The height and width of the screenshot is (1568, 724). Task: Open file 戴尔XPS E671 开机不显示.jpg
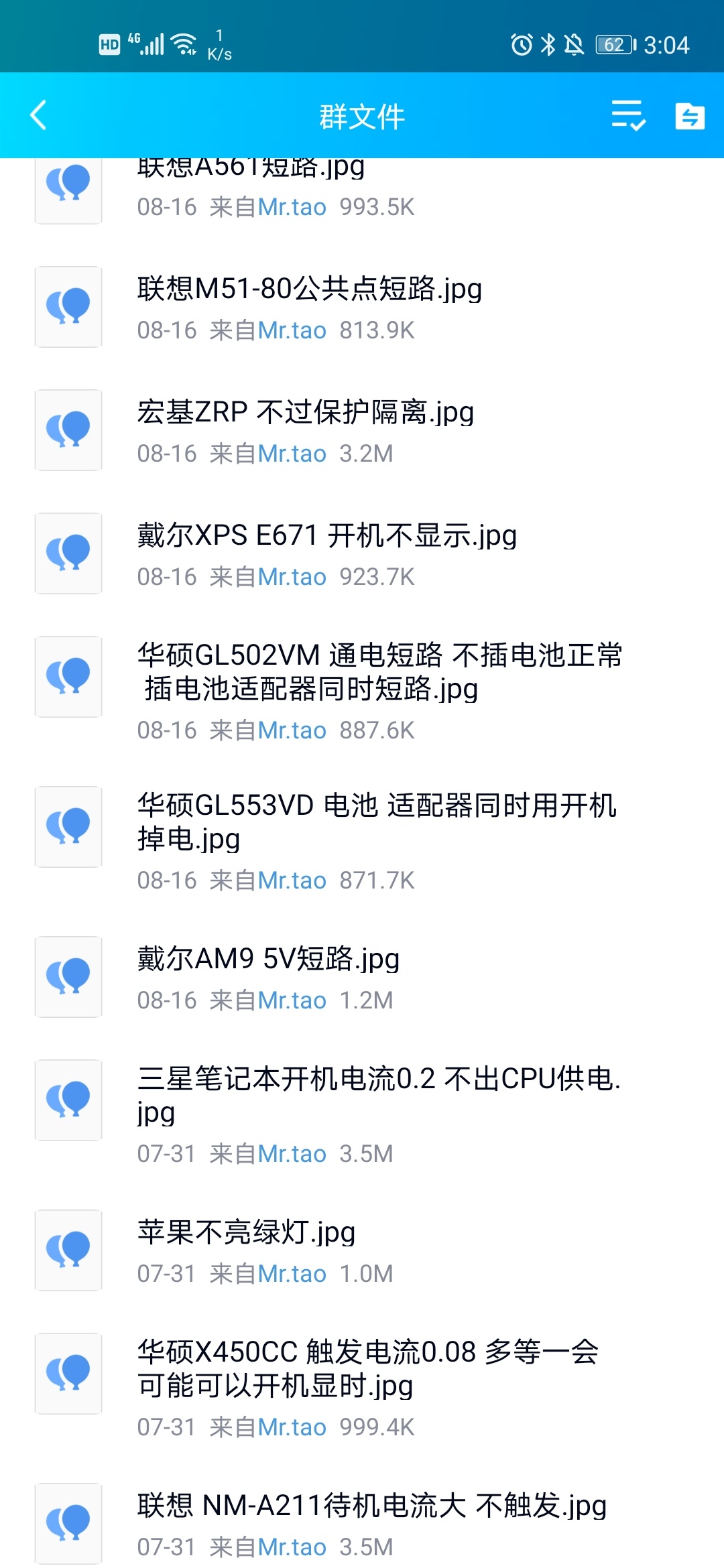(362, 554)
